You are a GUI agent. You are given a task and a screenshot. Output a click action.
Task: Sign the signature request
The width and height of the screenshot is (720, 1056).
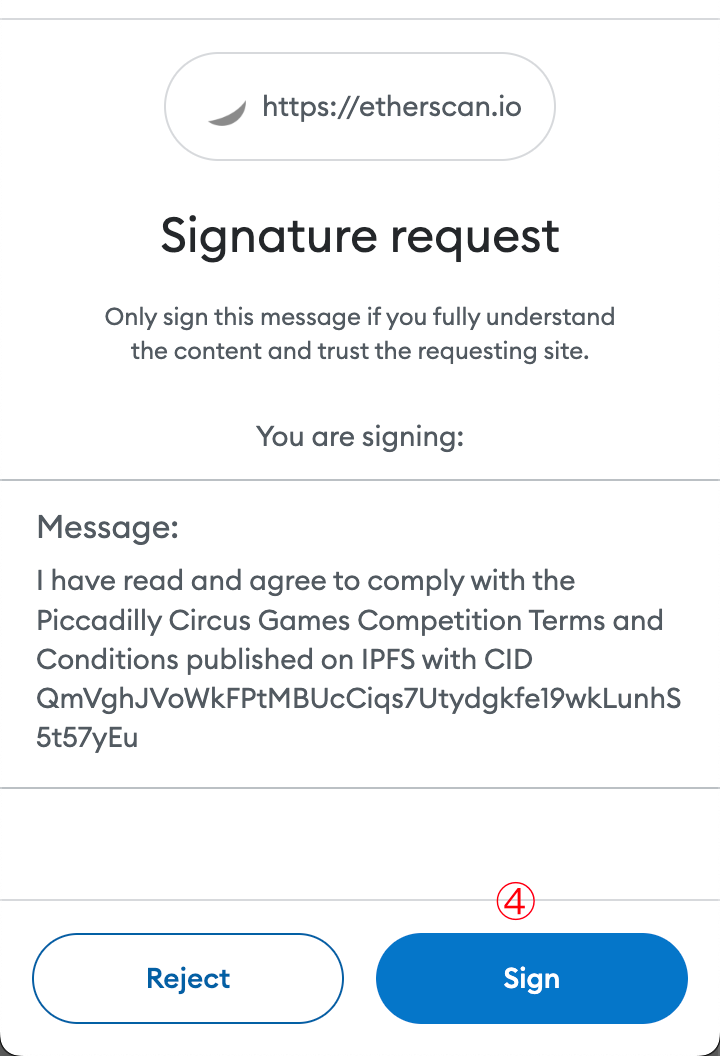[531, 978]
